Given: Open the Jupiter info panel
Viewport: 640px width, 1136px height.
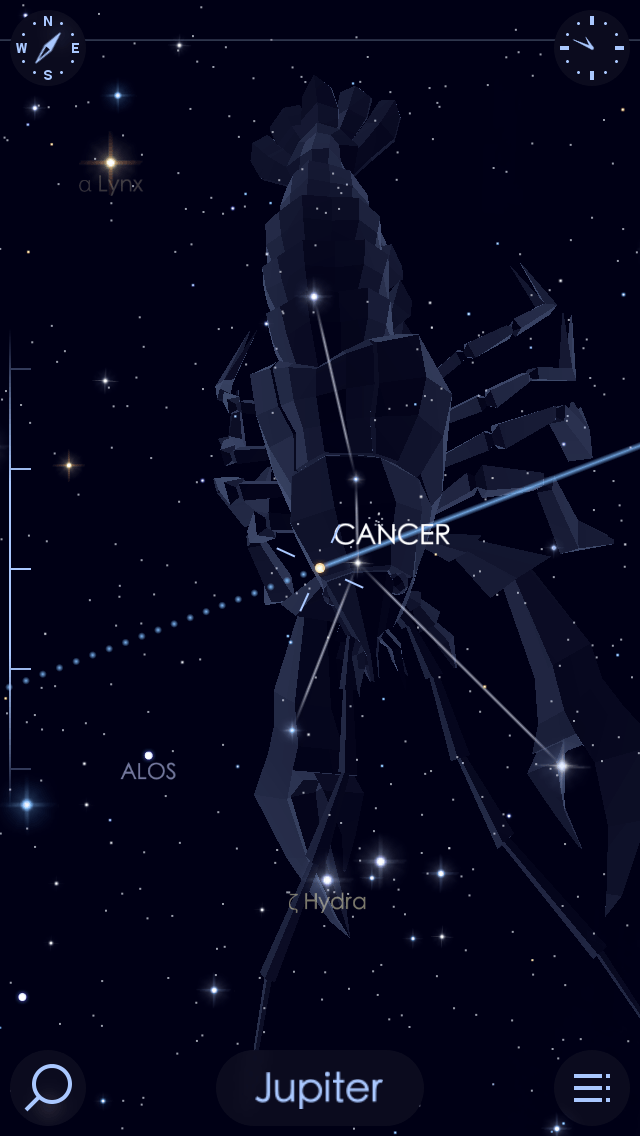Looking at the screenshot, I should [x=320, y=1087].
